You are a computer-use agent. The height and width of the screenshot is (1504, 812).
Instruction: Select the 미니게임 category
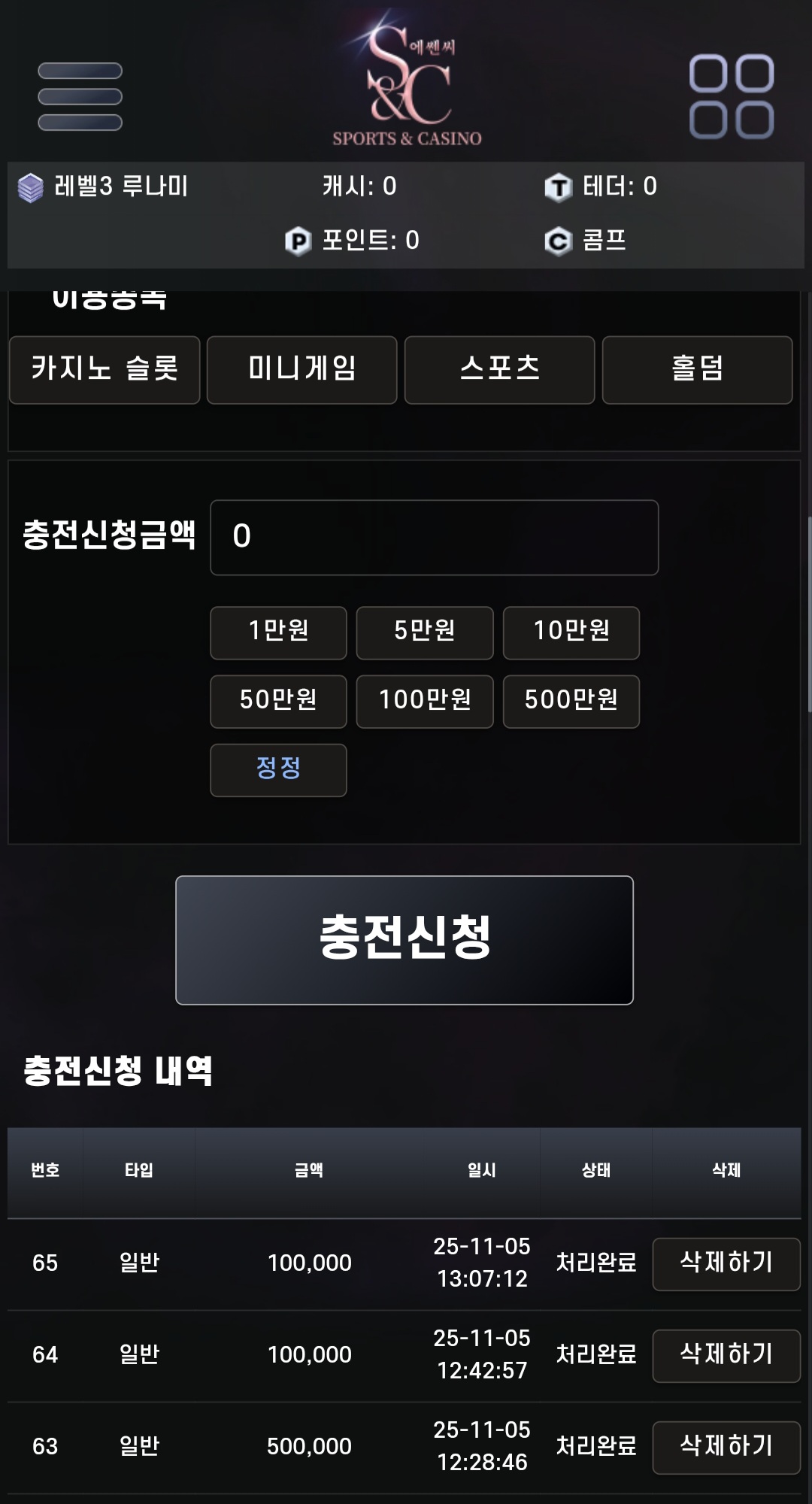point(301,369)
